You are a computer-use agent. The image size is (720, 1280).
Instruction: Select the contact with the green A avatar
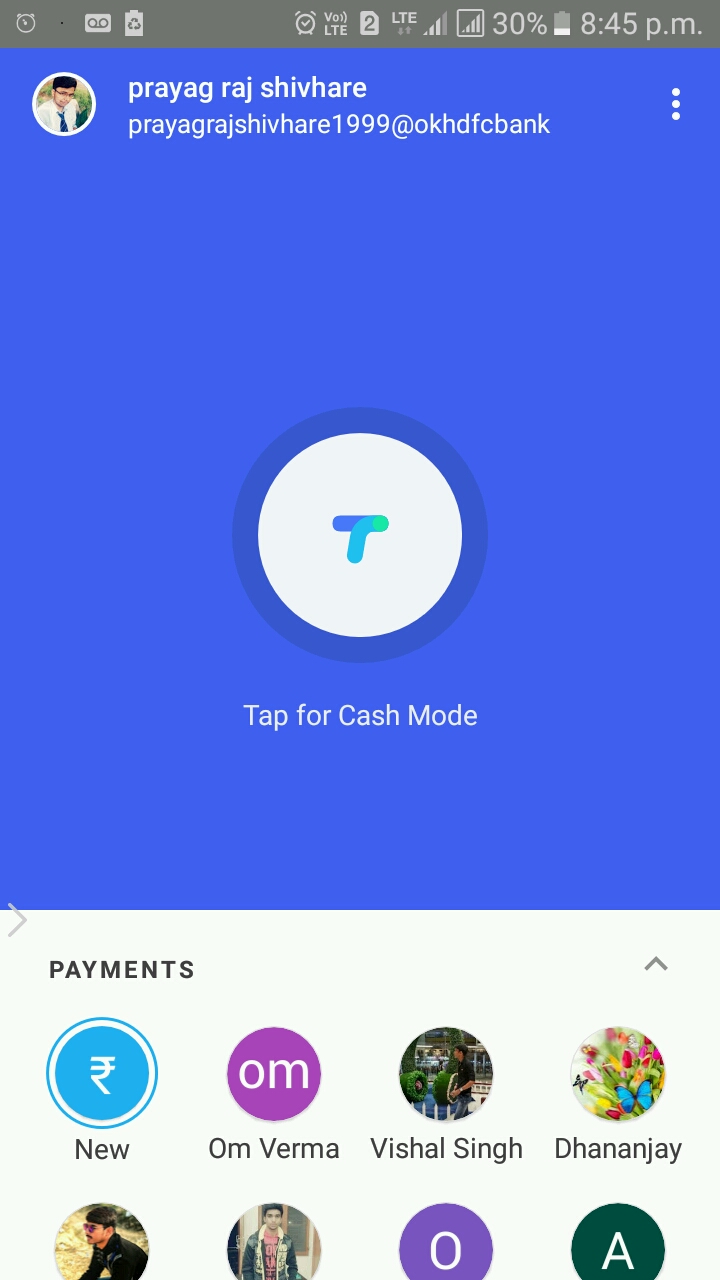pos(618,1245)
